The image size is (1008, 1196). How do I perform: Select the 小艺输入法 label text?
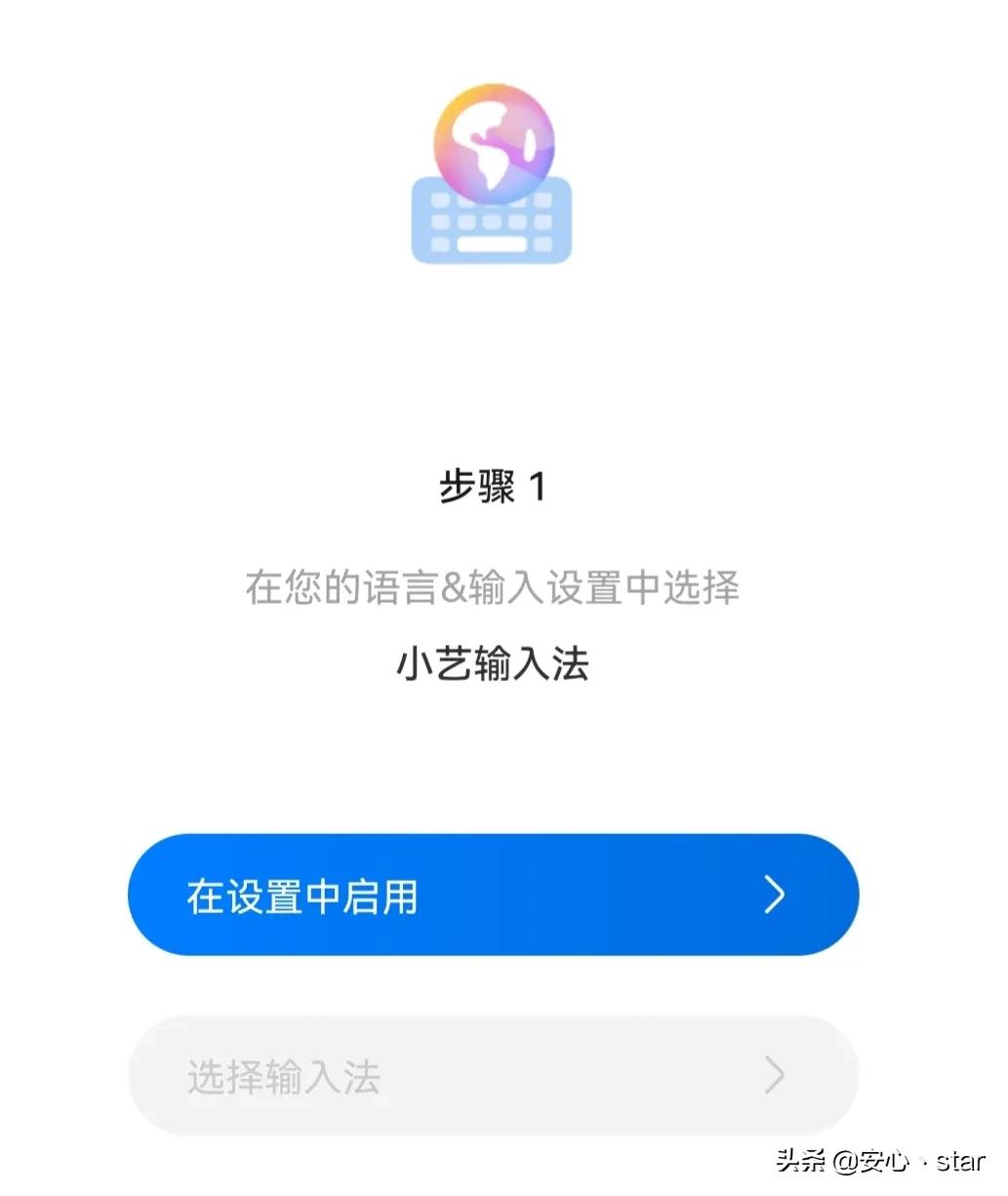point(491,662)
